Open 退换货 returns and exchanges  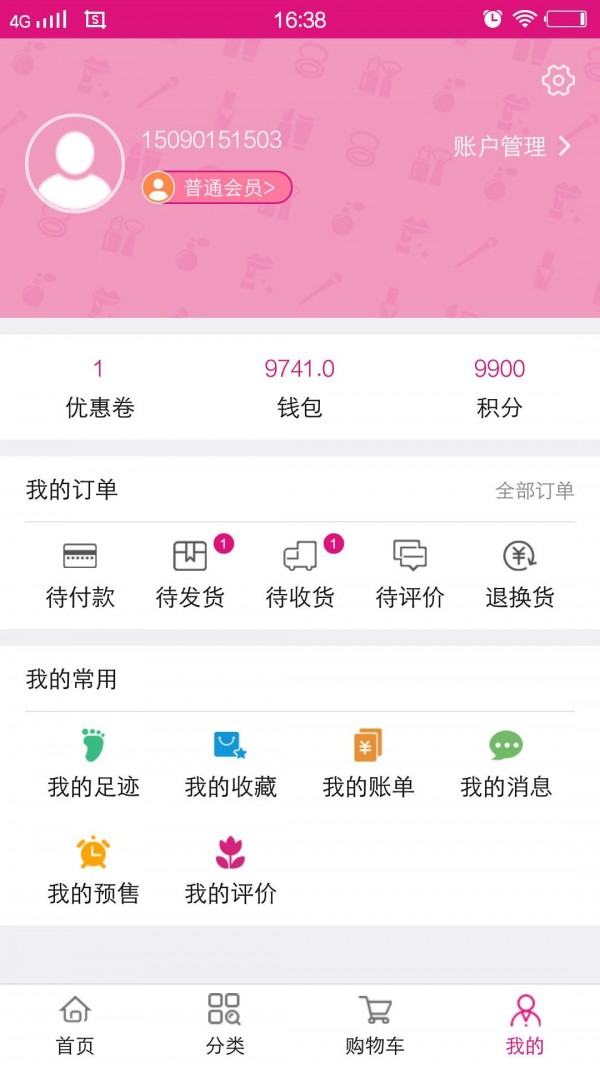pyautogui.click(x=520, y=575)
